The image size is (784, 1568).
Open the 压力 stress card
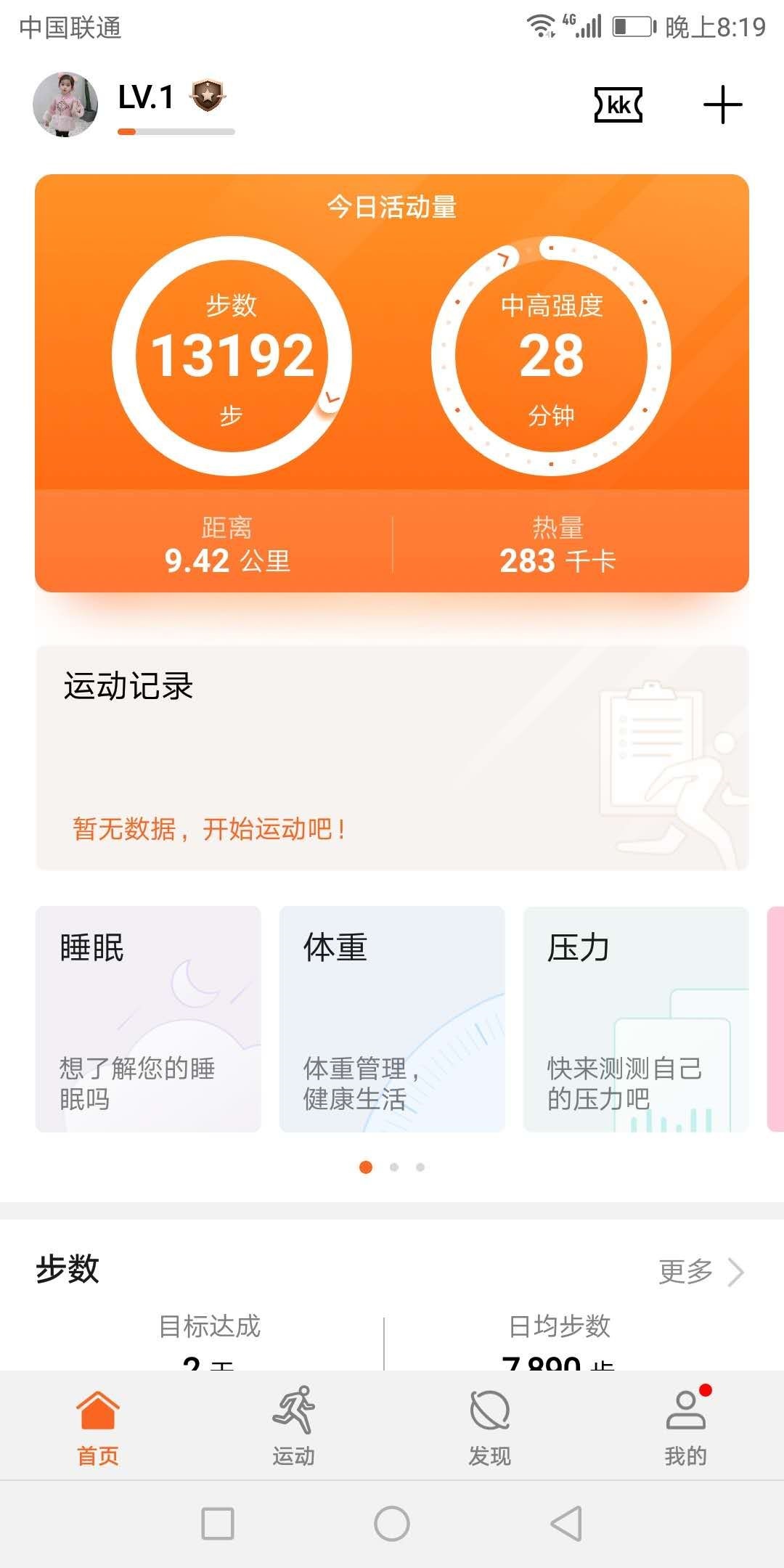(x=636, y=1018)
